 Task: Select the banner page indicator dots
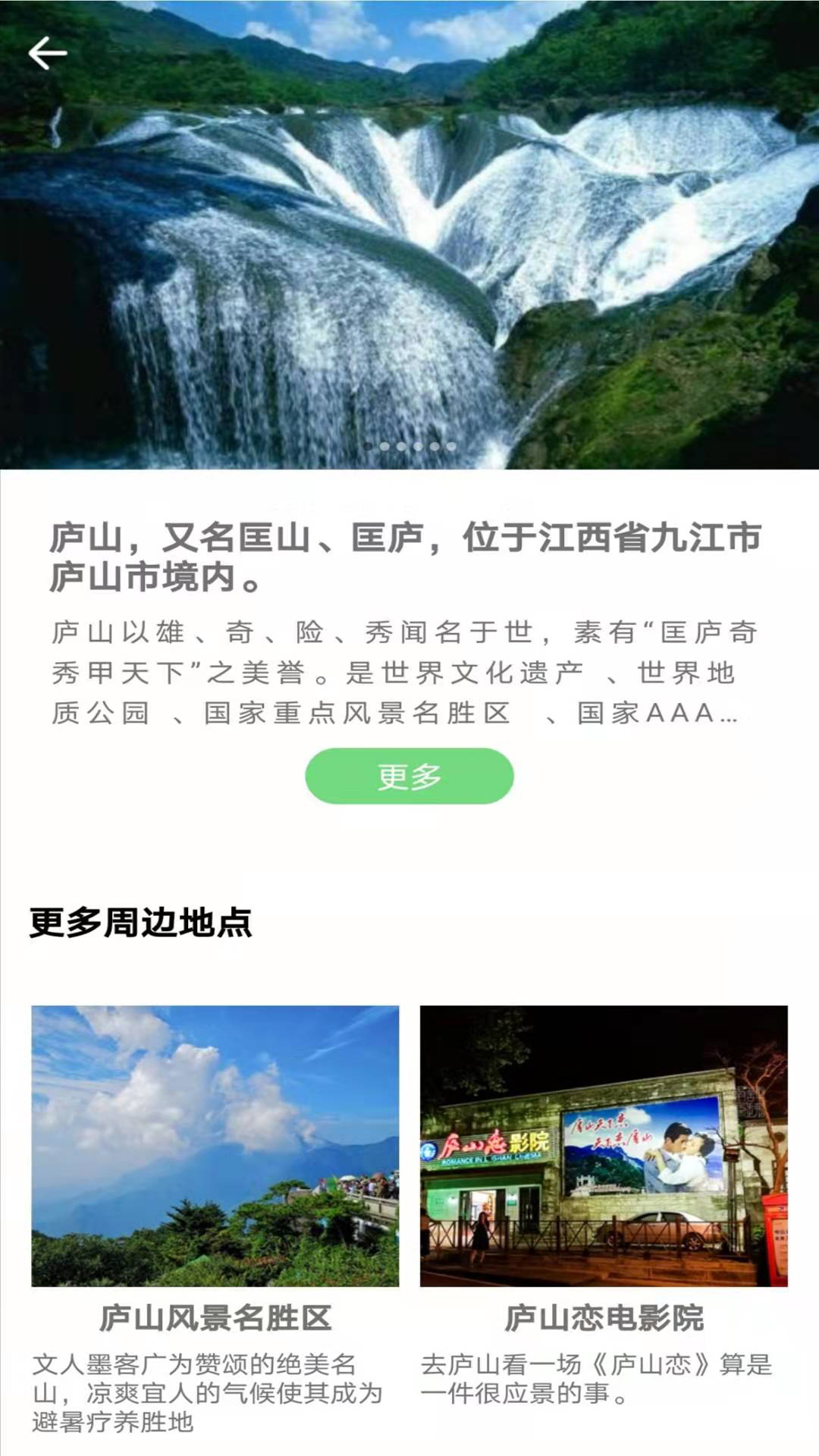point(409,447)
